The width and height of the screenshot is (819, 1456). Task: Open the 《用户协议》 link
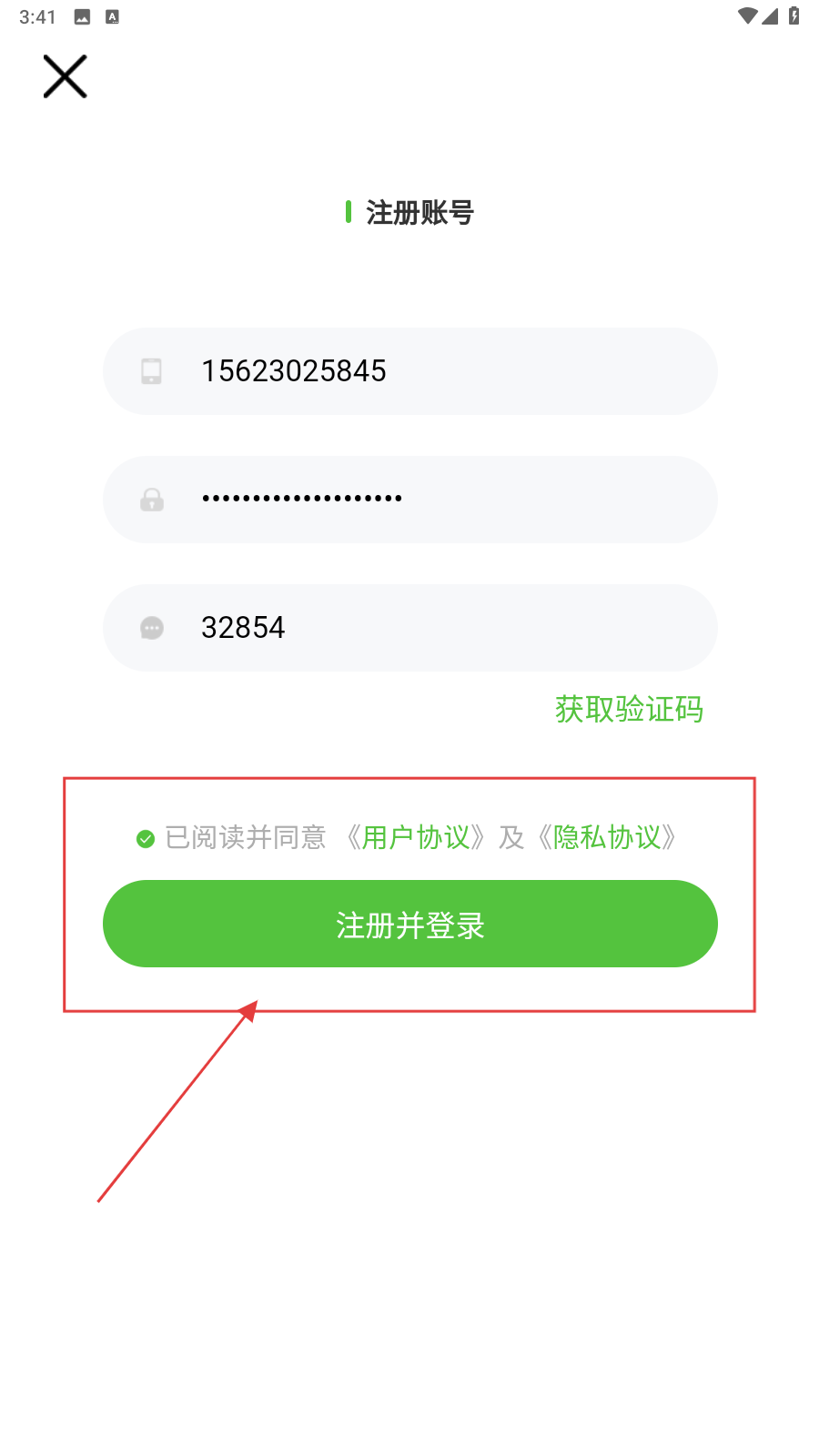pos(416,837)
